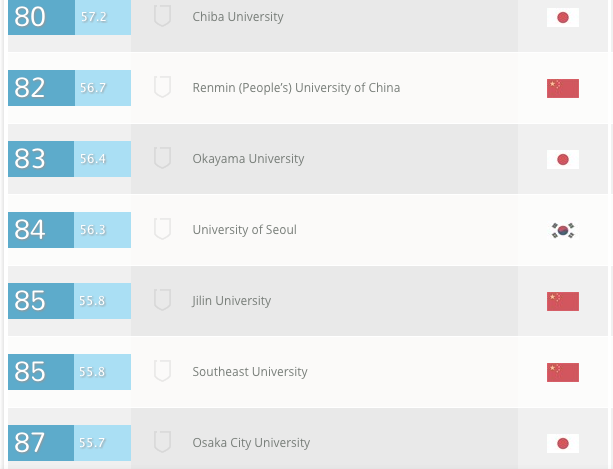The image size is (613, 469).
Task: Open the Osaka City University row
Action: coord(251,443)
